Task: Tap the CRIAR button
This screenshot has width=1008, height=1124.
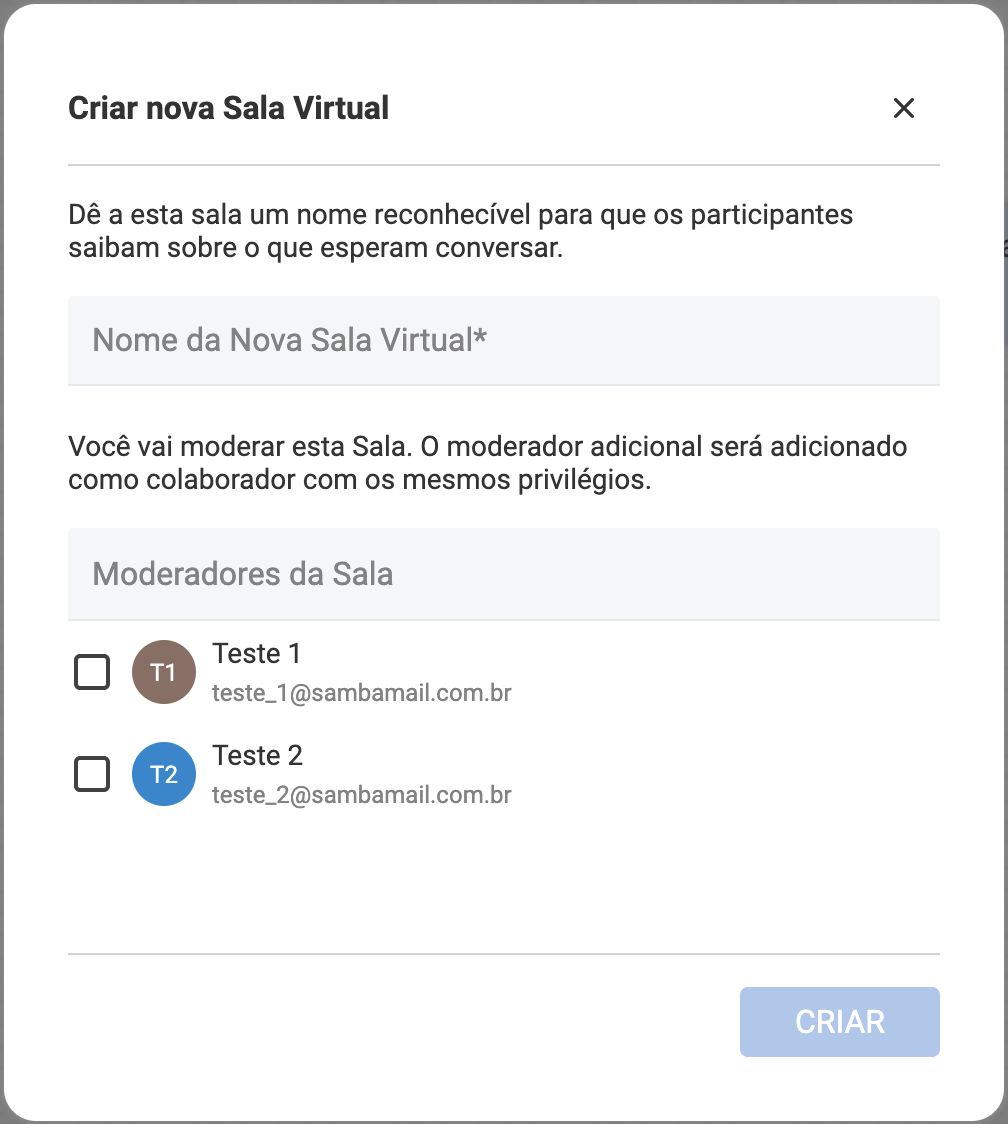Action: coord(839,1022)
